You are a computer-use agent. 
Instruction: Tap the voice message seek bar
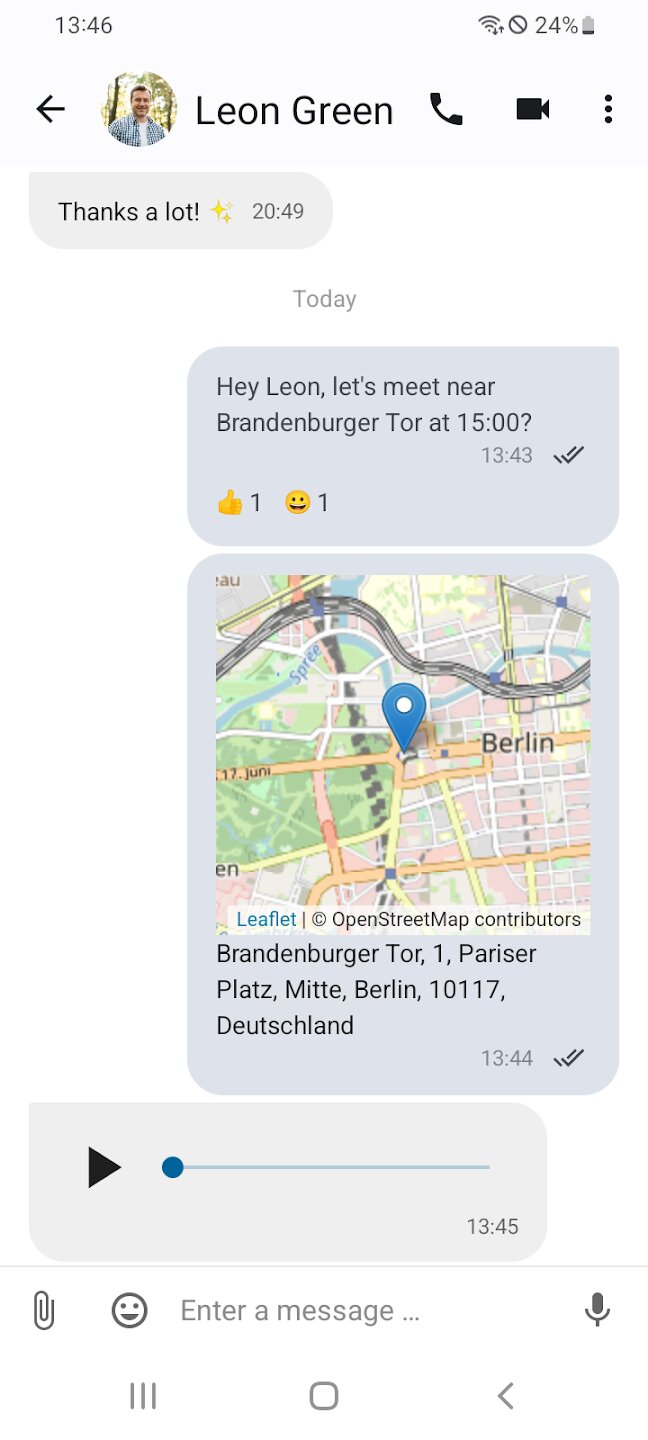[330, 1167]
